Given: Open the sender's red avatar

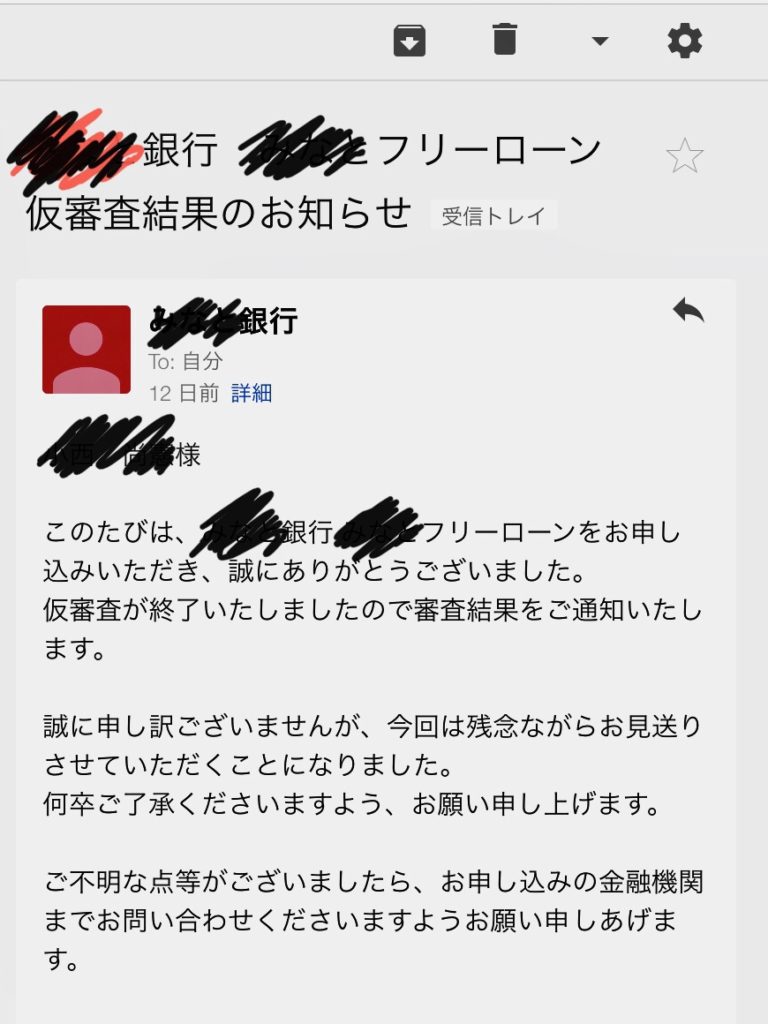Looking at the screenshot, I should 86,349.
